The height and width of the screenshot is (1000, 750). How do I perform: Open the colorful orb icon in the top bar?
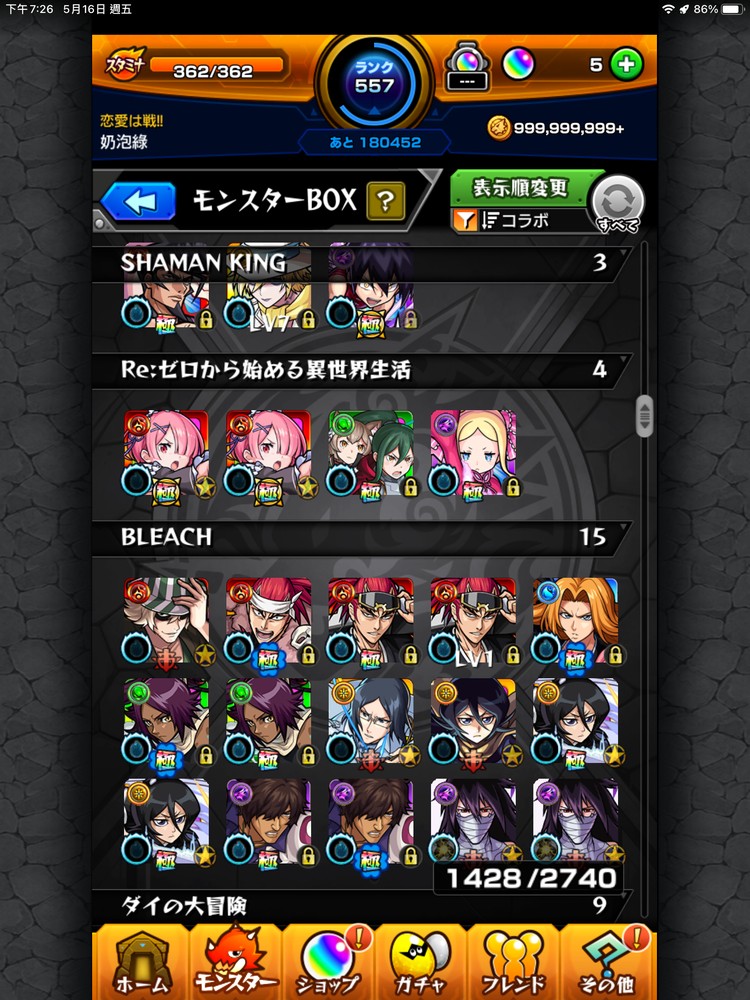[x=518, y=65]
